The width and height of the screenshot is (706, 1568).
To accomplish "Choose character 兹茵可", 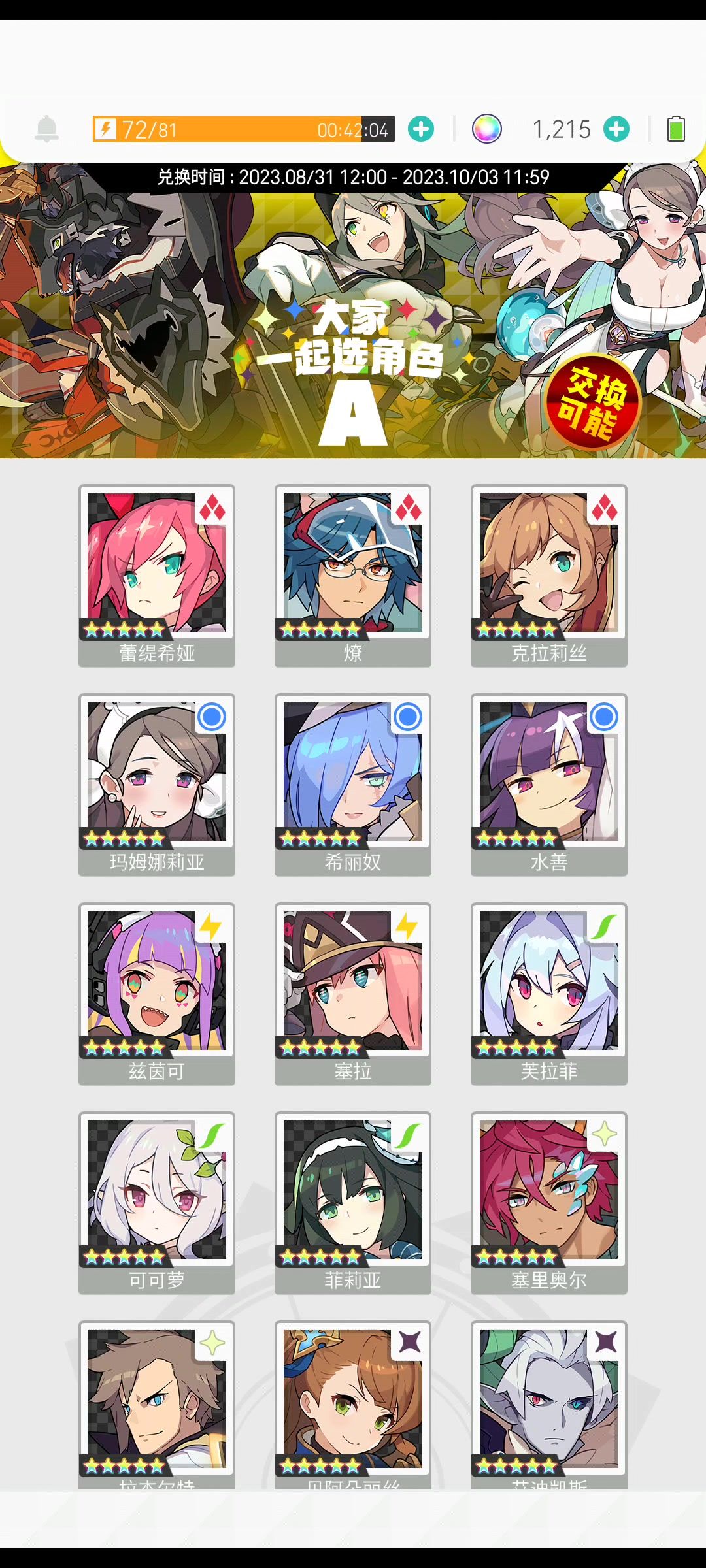I will point(157,993).
